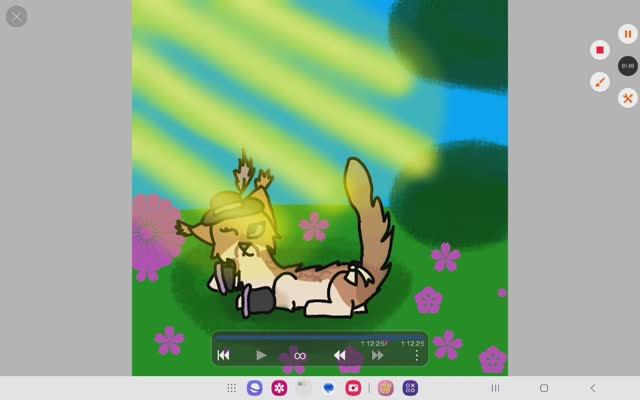Pause the screen recording

coord(628,34)
